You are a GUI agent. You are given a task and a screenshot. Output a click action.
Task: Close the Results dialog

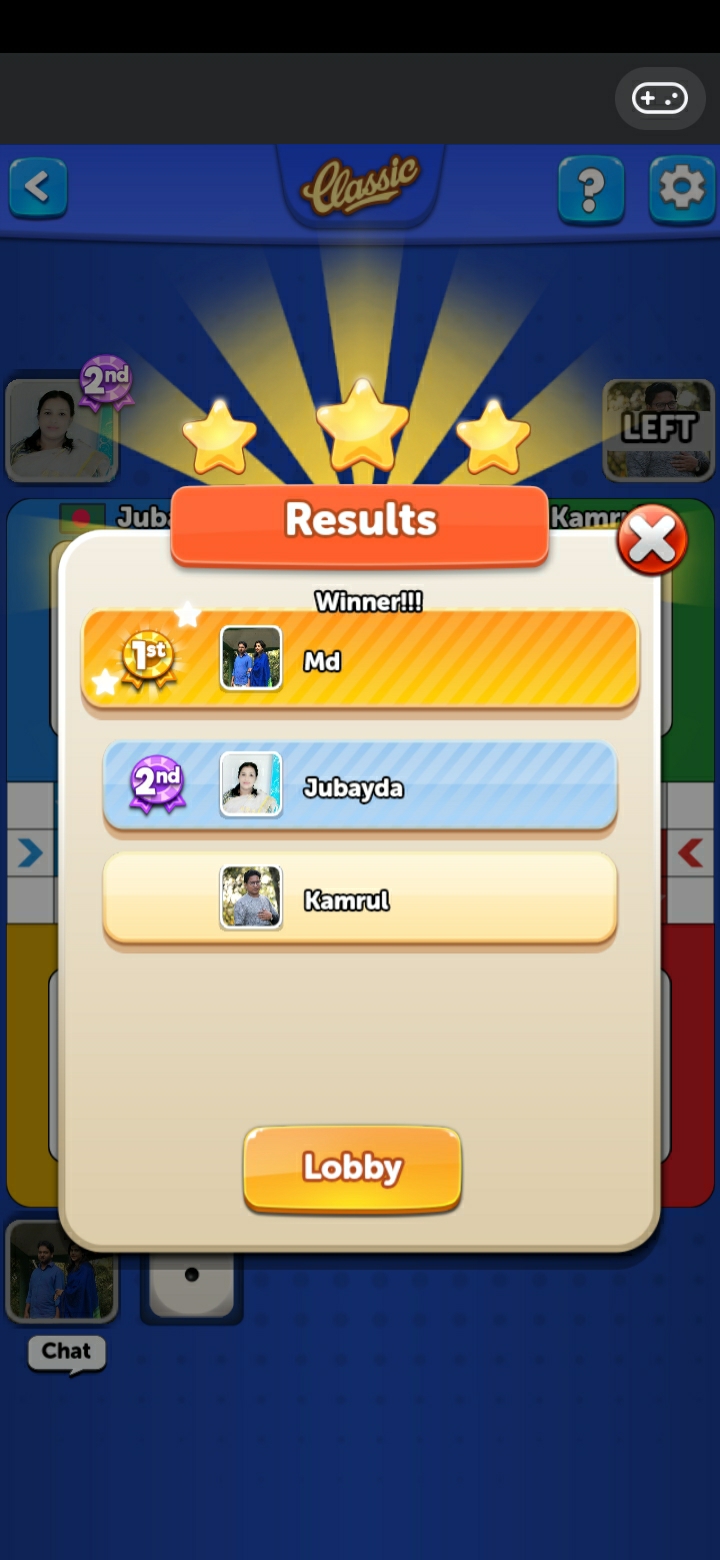click(x=652, y=541)
